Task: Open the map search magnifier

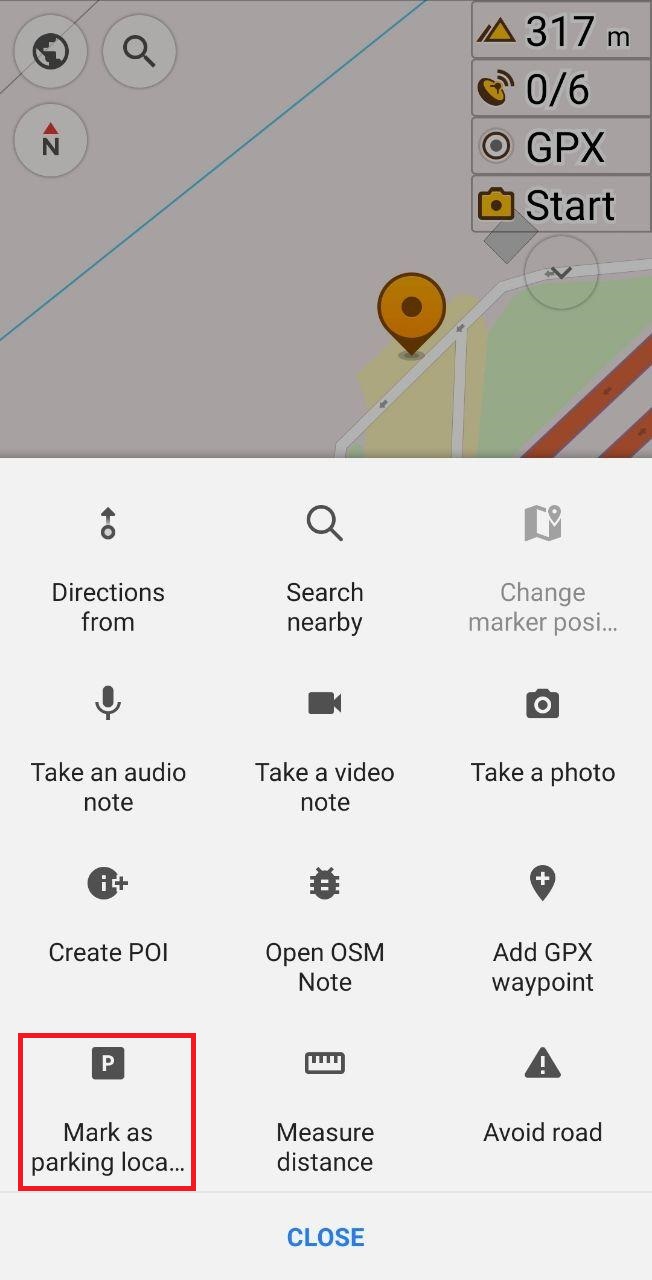Action: tap(139, 50)
